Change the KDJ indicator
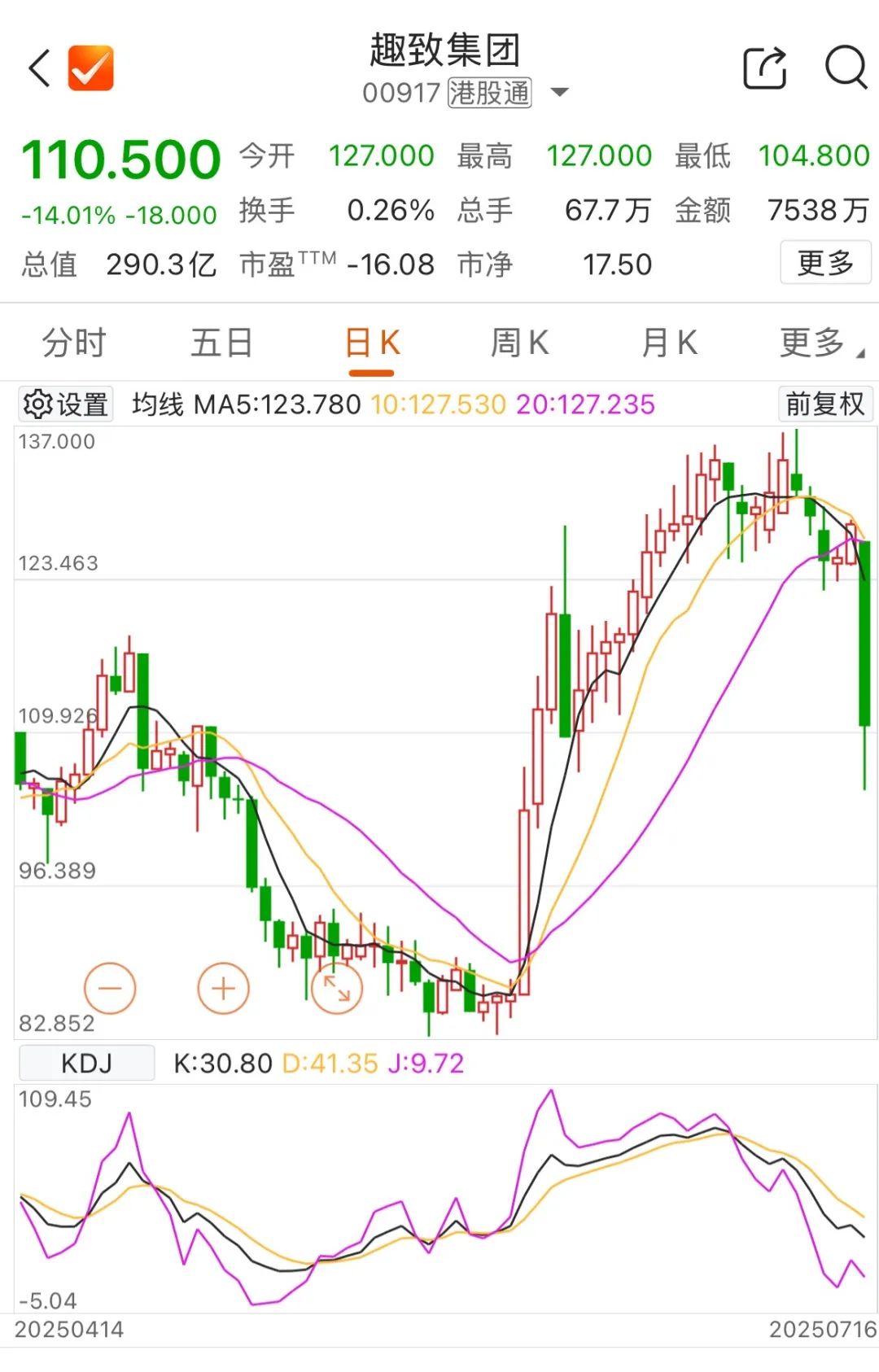The width and height of the screenshot is (879, 1372). [86, 1064]
